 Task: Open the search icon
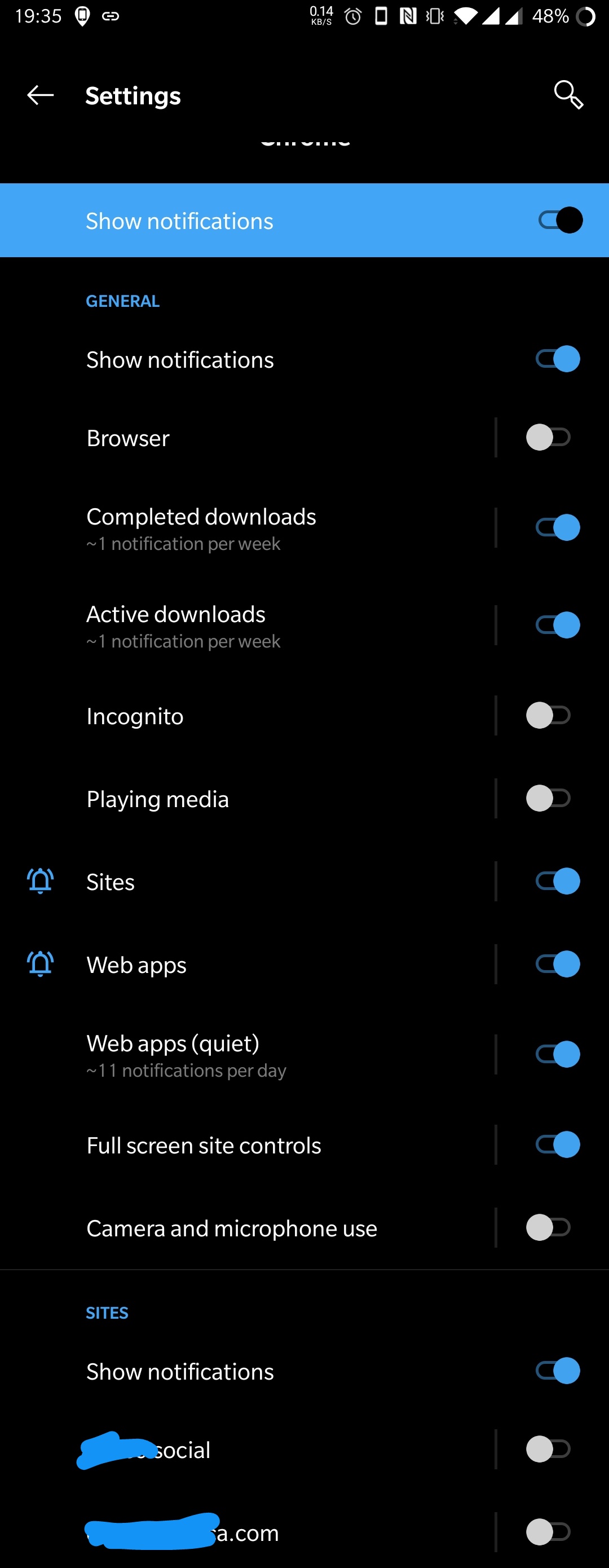pos(568,95)
